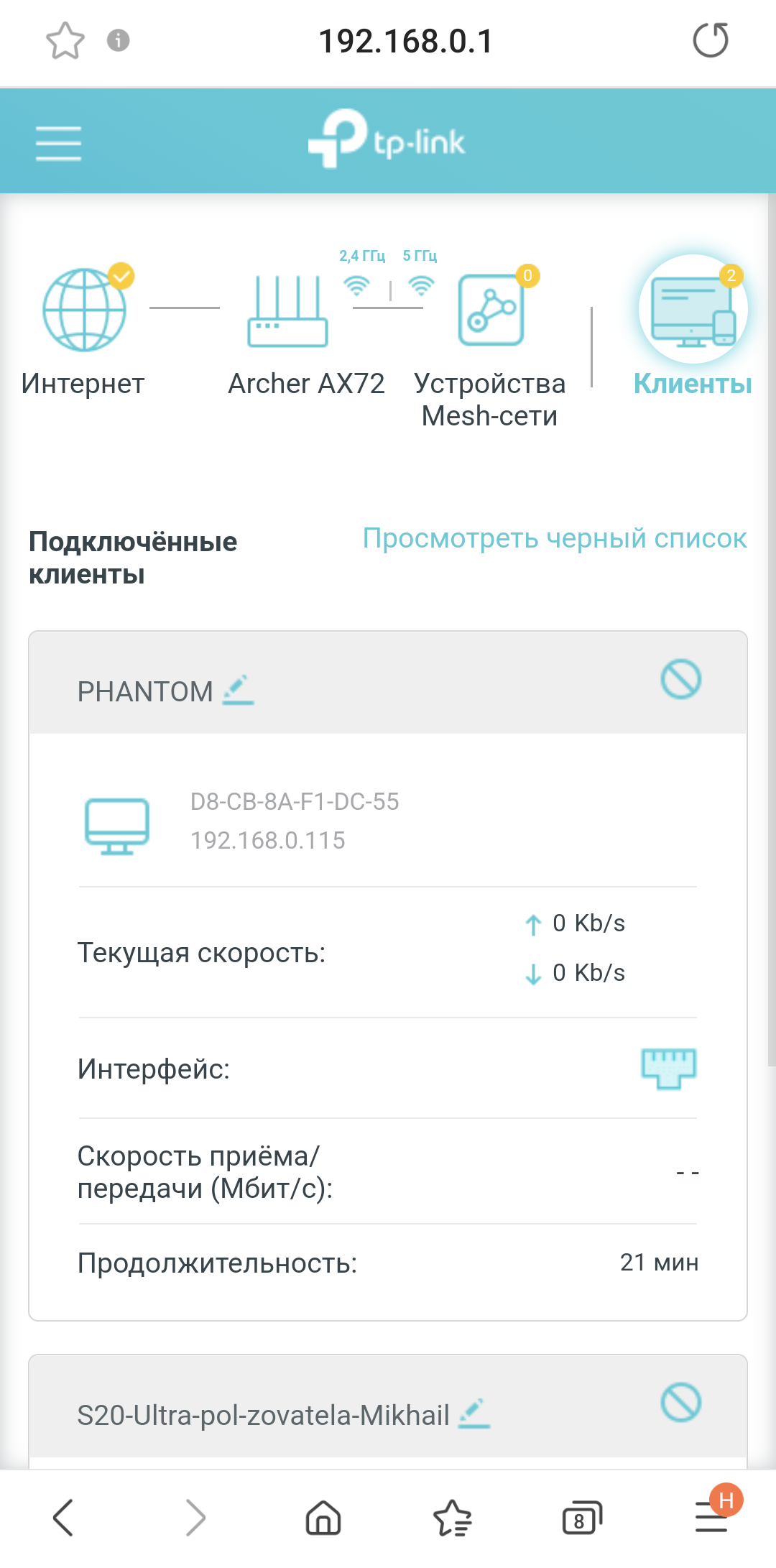Tap the 192.168.0.1 address bar
Screen dimensions: 776x1568
pos(406,41)
